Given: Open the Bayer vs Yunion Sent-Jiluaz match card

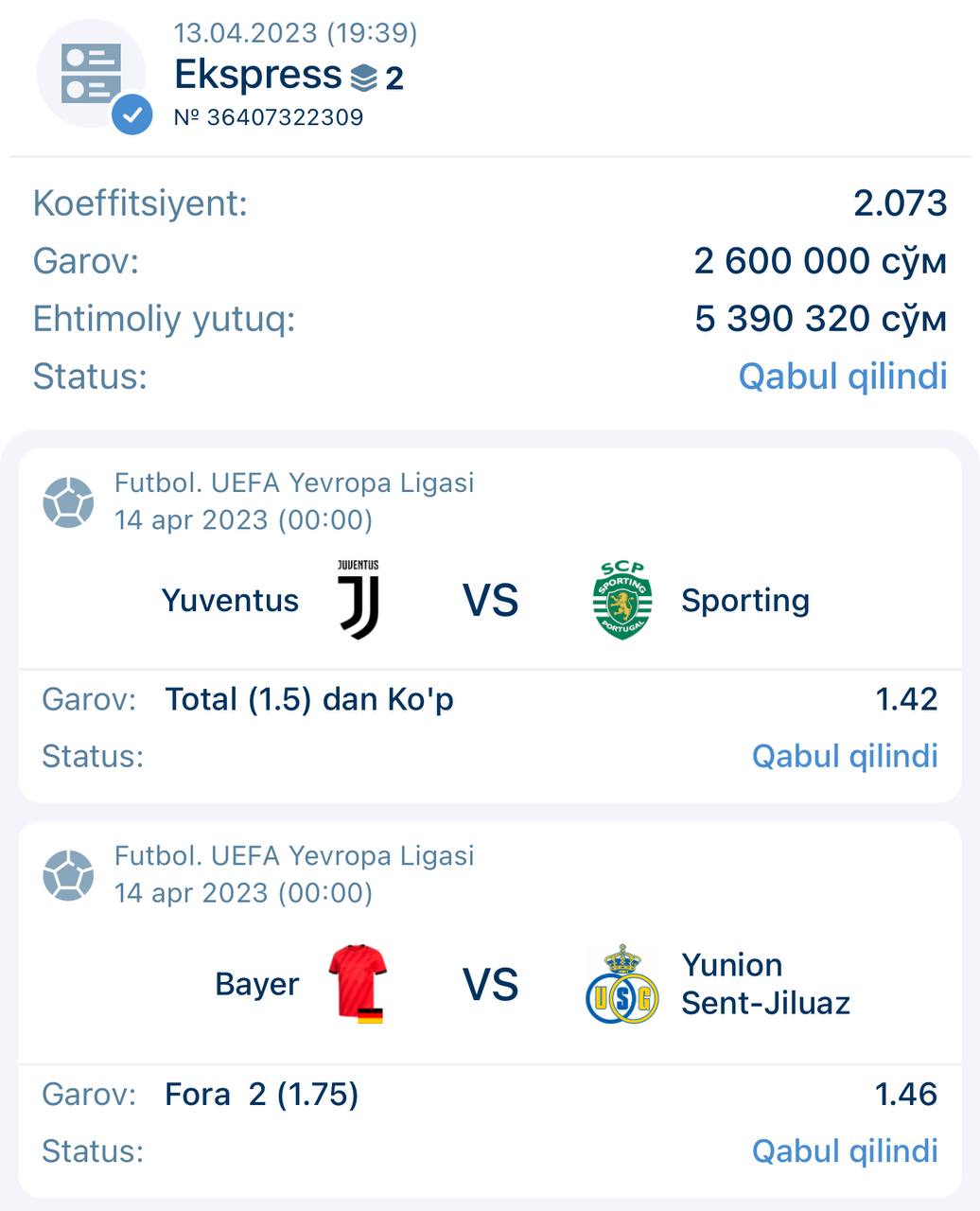Looking at the screenshot, I should coord(490,984).
